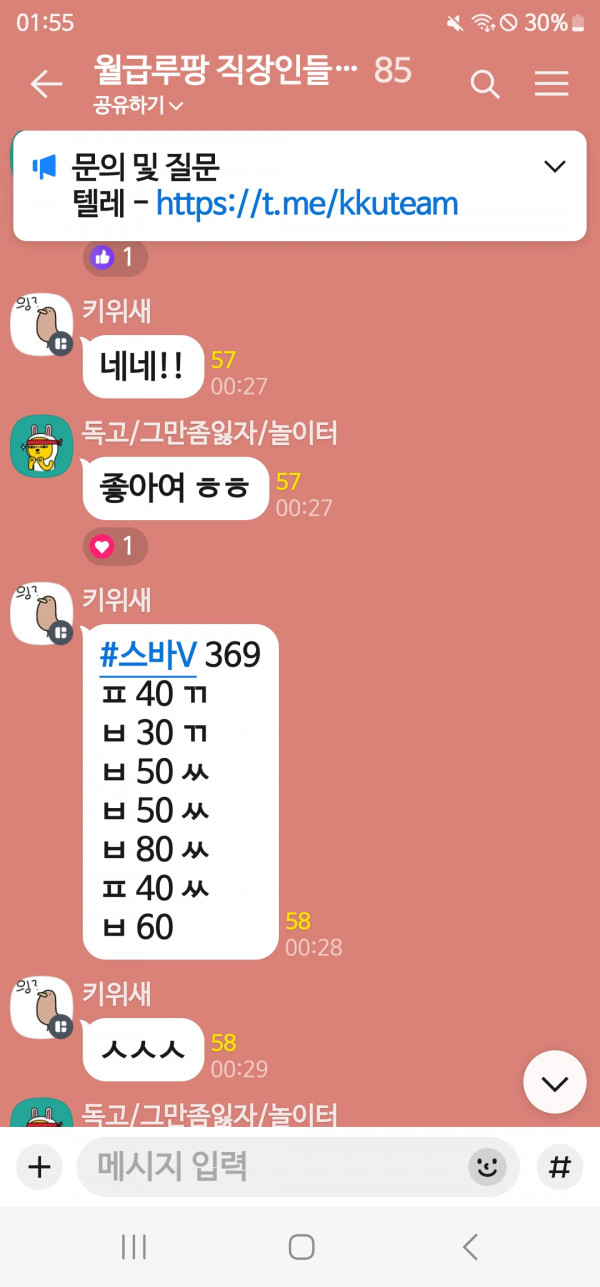Viewport: 600px width, 1287px height.
Task: Go to the home screen
Action: 301,1246
